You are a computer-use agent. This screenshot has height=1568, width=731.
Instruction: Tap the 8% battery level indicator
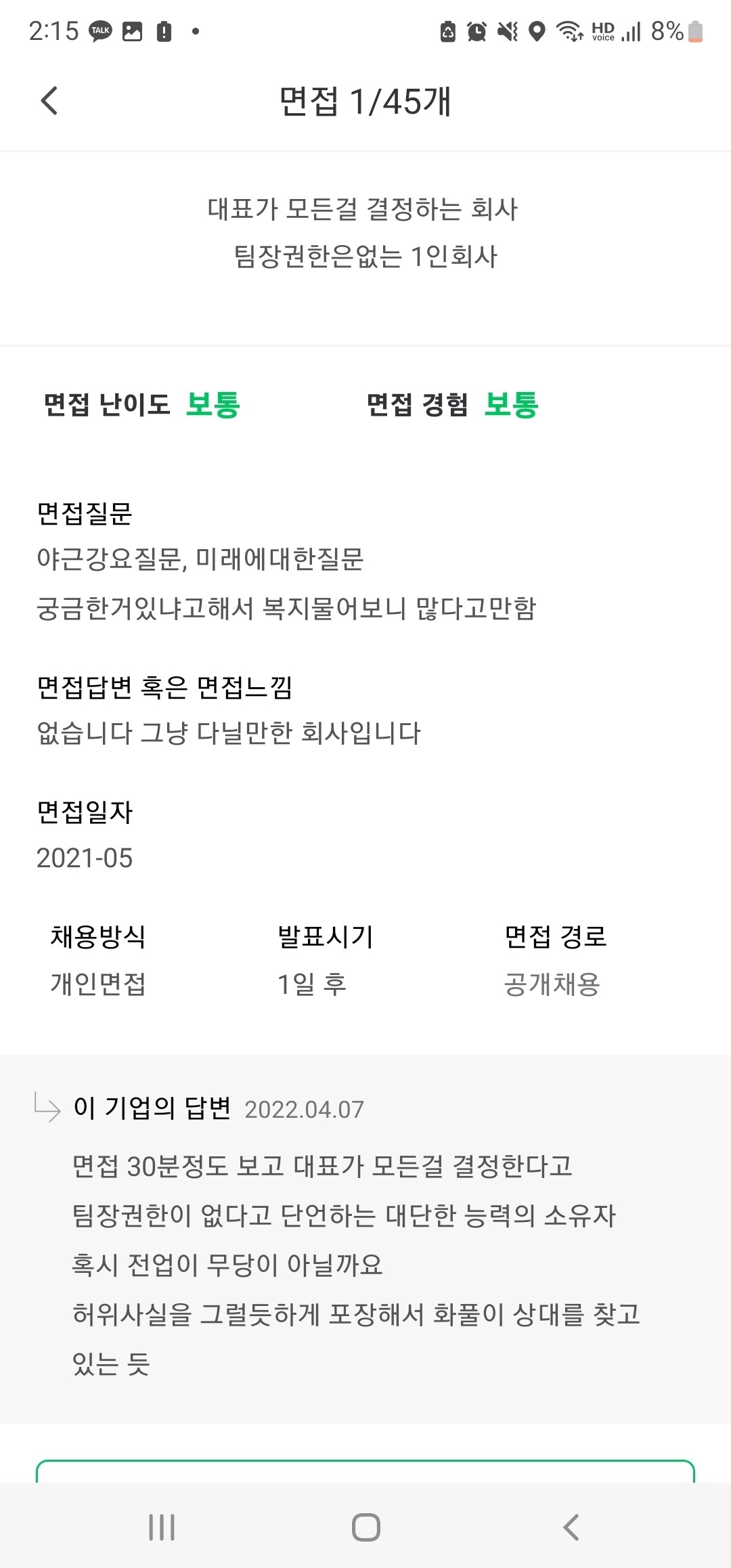pyautogui.click(x=667, y=32)
